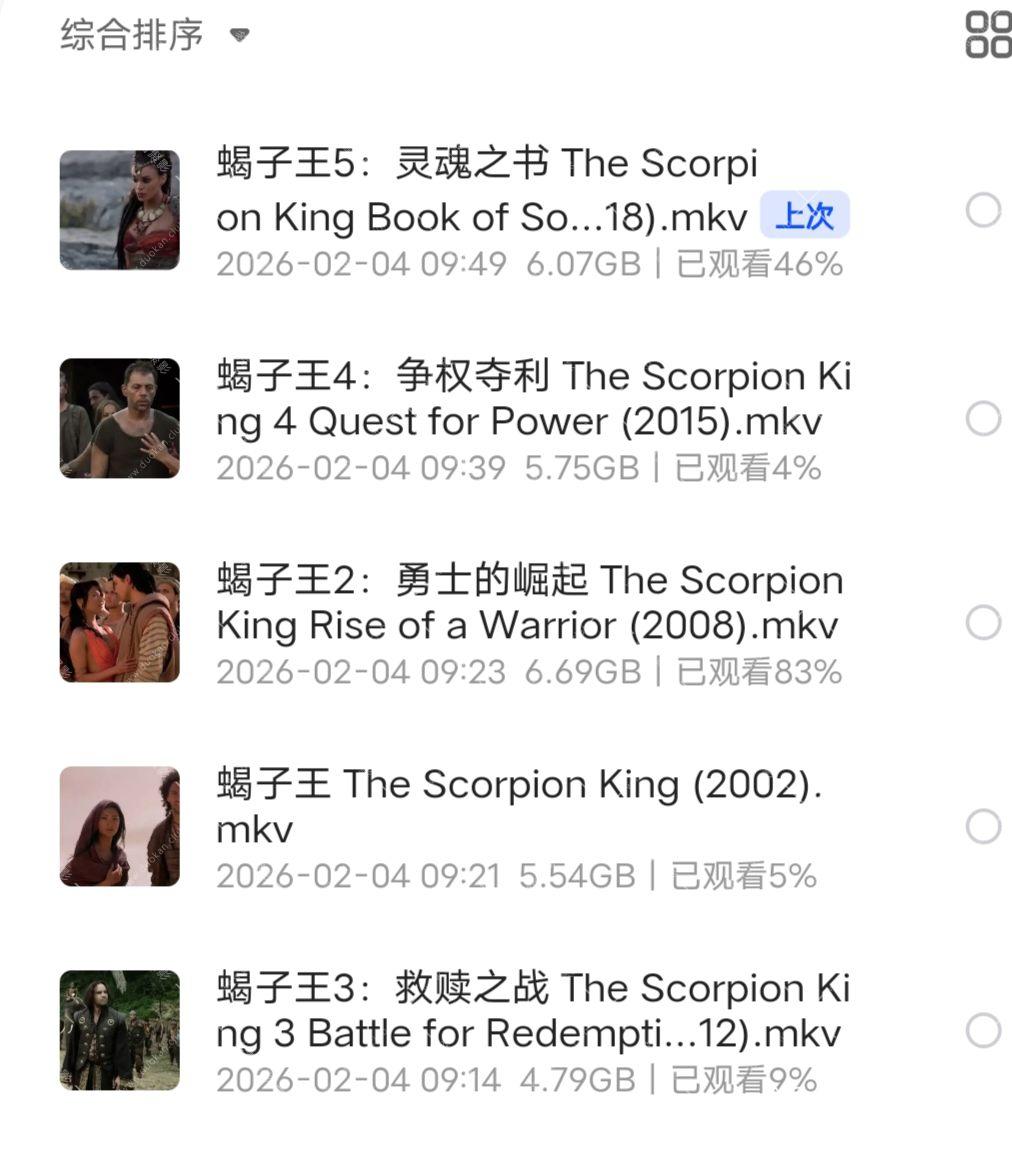Screen dimensions: 1012x1160
Task: Select the 蝎子王5 file checkbox
Action: (x=983, y=211)
